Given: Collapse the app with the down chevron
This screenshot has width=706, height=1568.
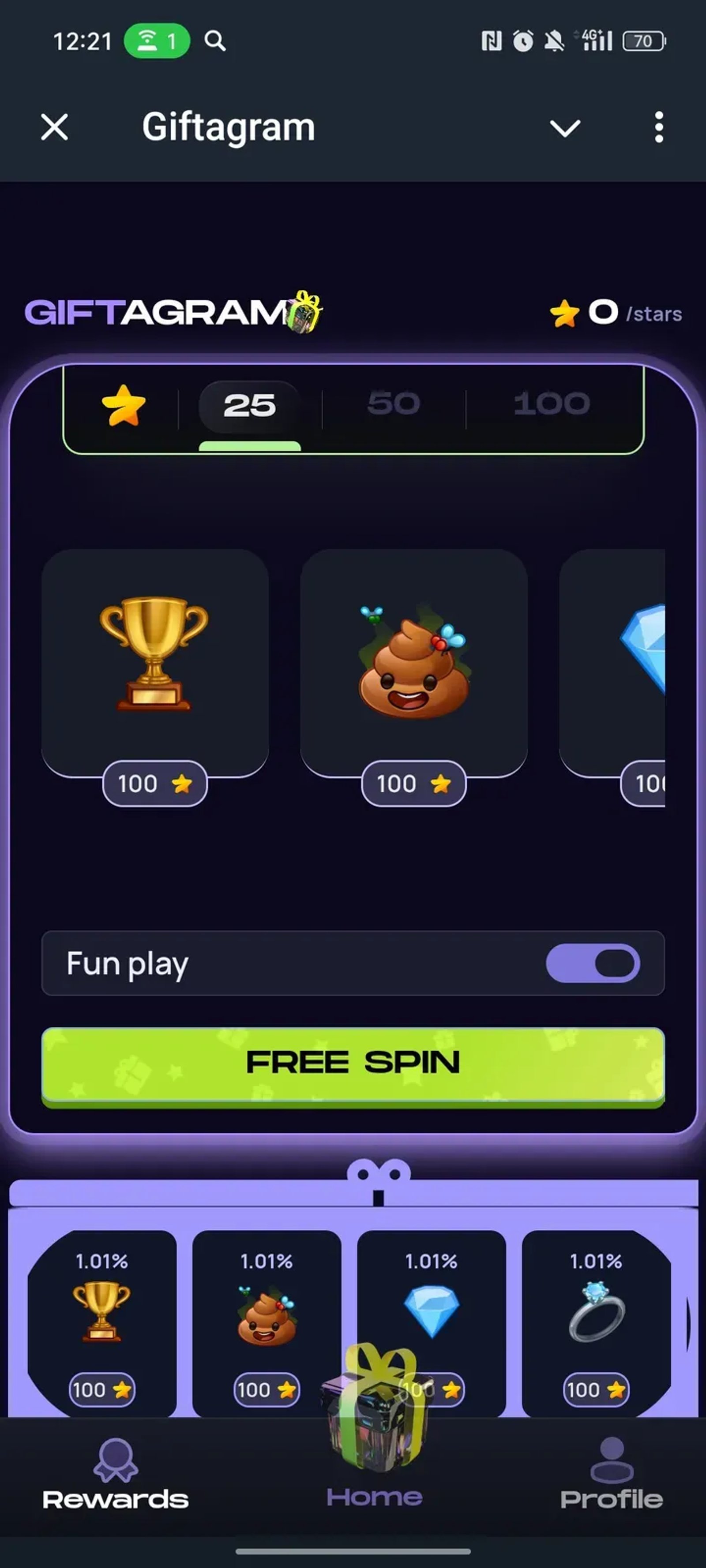Looking at the screenshot, I should click(565, 128).
